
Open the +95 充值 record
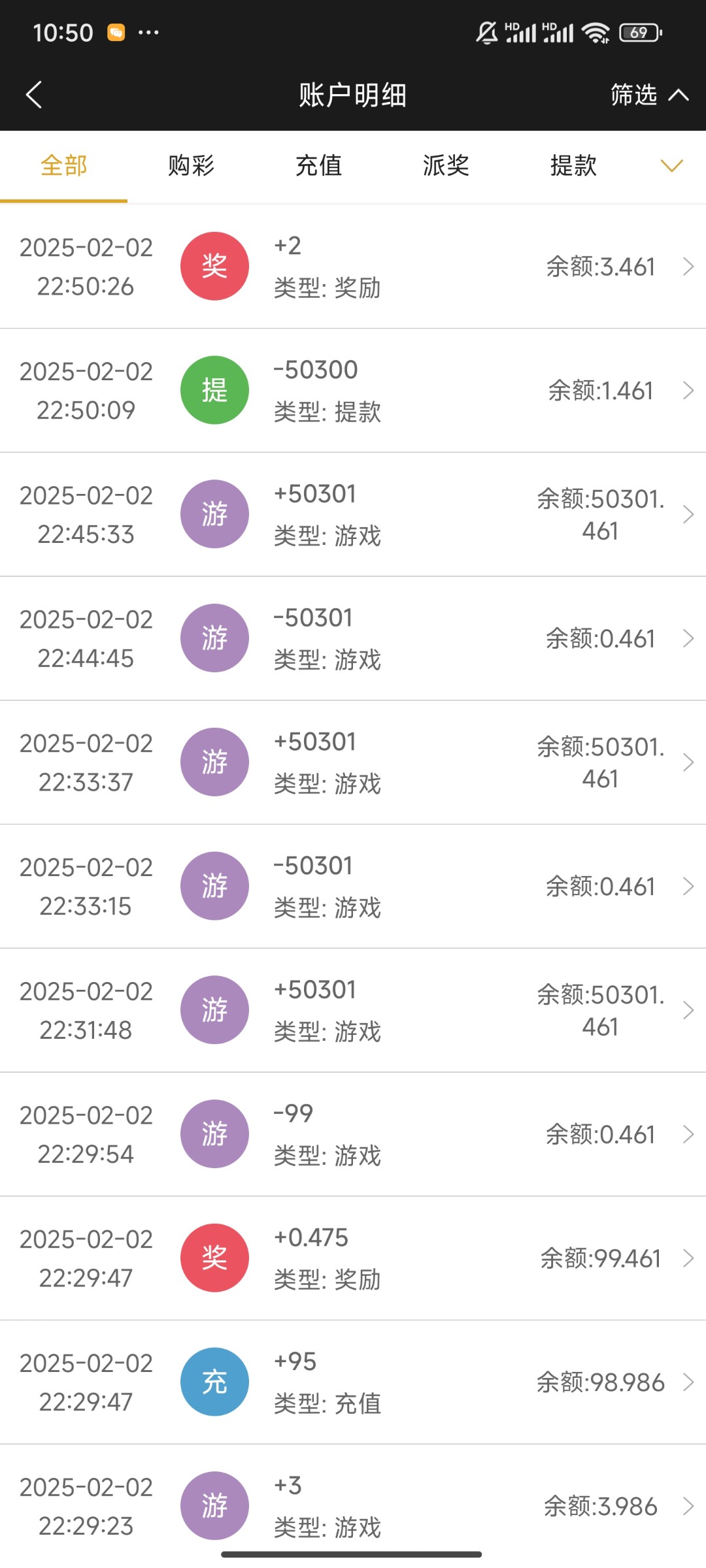(353, 1382)
